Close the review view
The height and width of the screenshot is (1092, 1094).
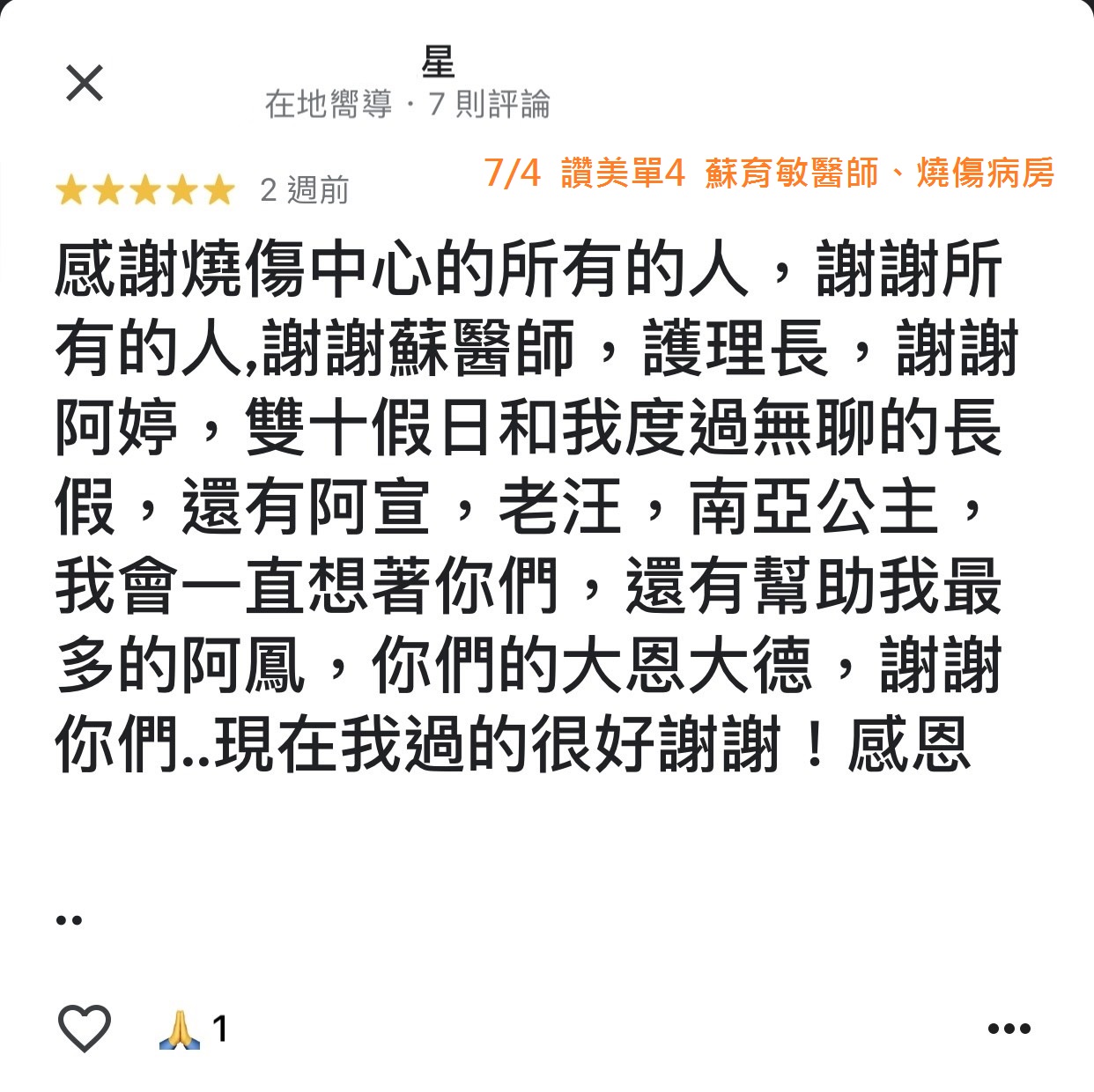[85, 84]
